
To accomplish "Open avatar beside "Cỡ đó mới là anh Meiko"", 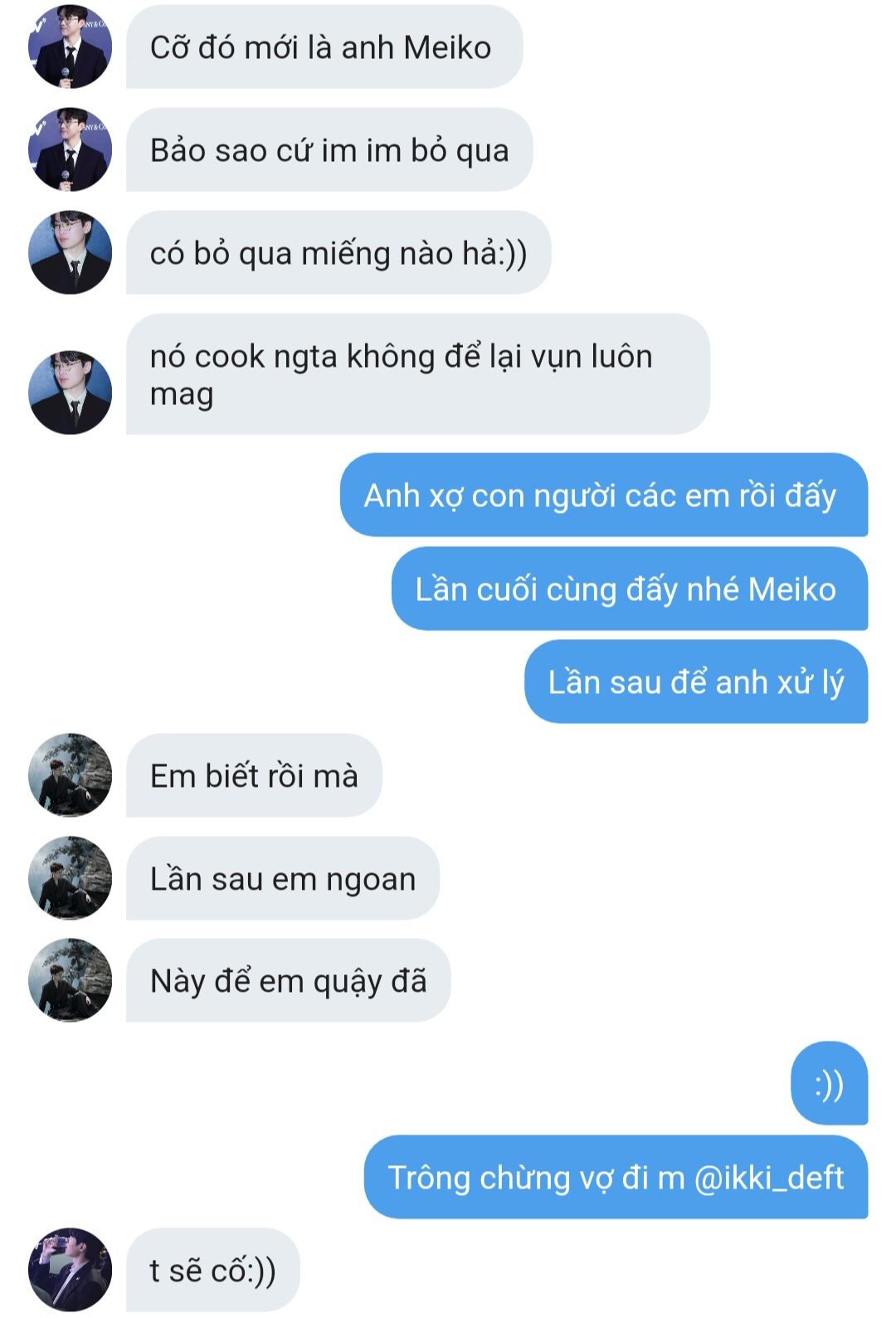I will [x=70, y=46].
